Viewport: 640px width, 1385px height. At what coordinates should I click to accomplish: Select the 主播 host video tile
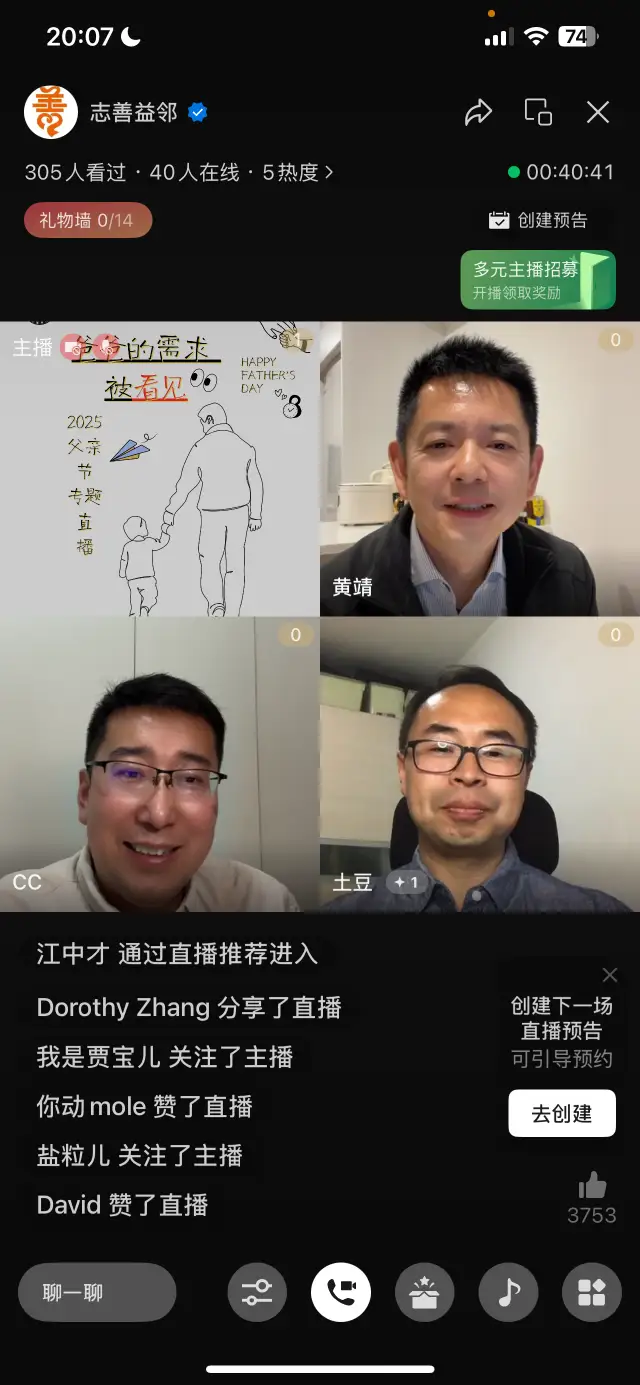pyautogui.click(x=160, y=468)
